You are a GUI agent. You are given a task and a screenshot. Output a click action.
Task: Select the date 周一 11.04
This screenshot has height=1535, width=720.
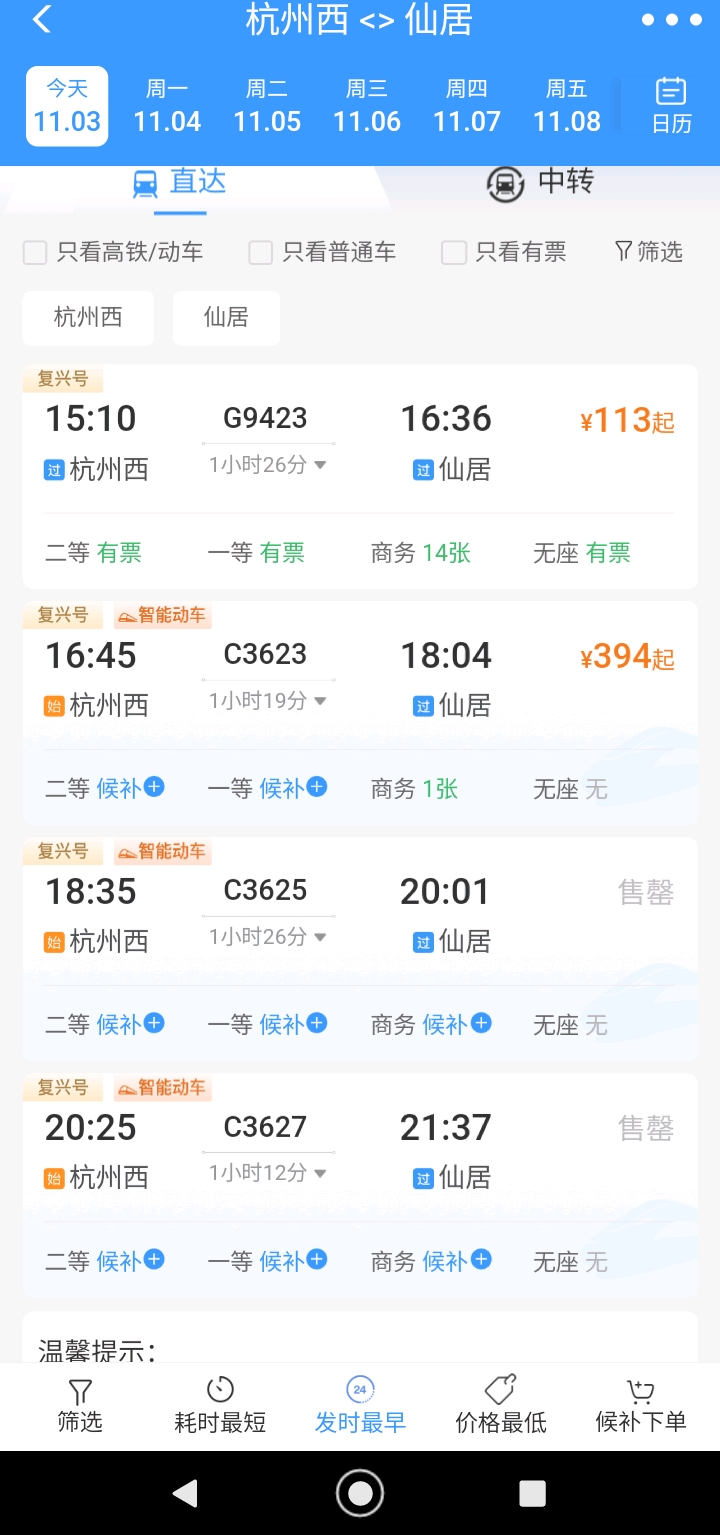(x=167, y=106)
